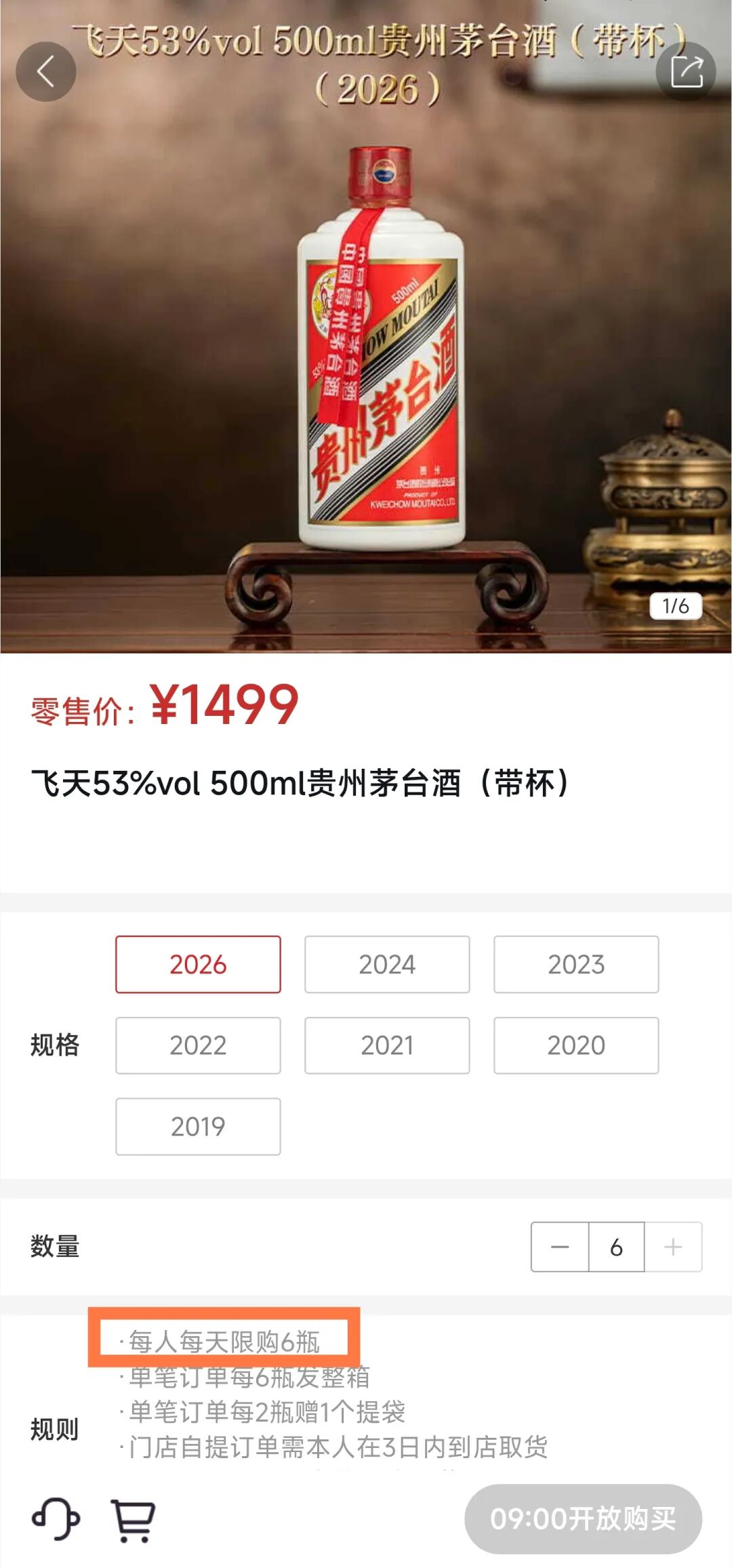Select the 2021 specification
The image size is (732, 1568).
387,1045
